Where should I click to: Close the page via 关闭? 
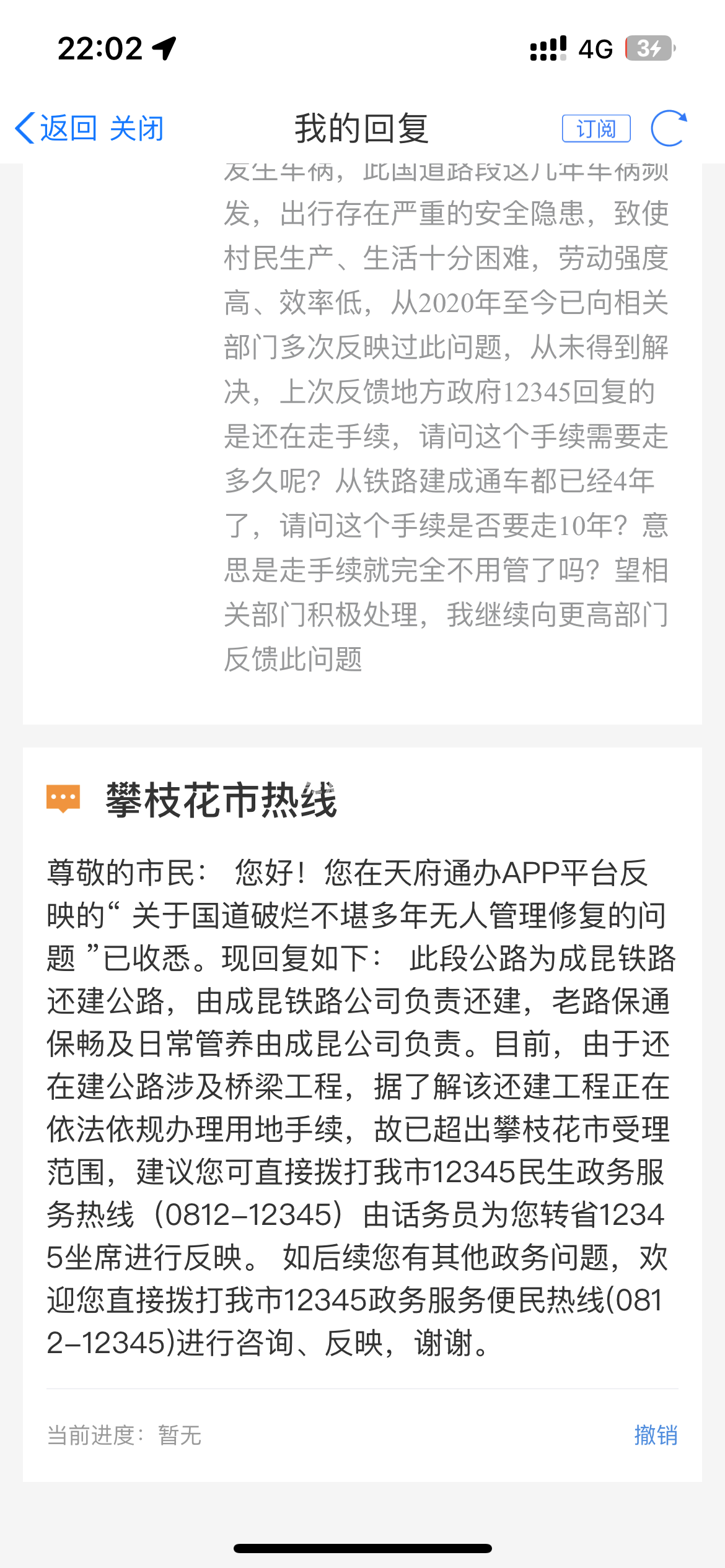click(137, 129)
